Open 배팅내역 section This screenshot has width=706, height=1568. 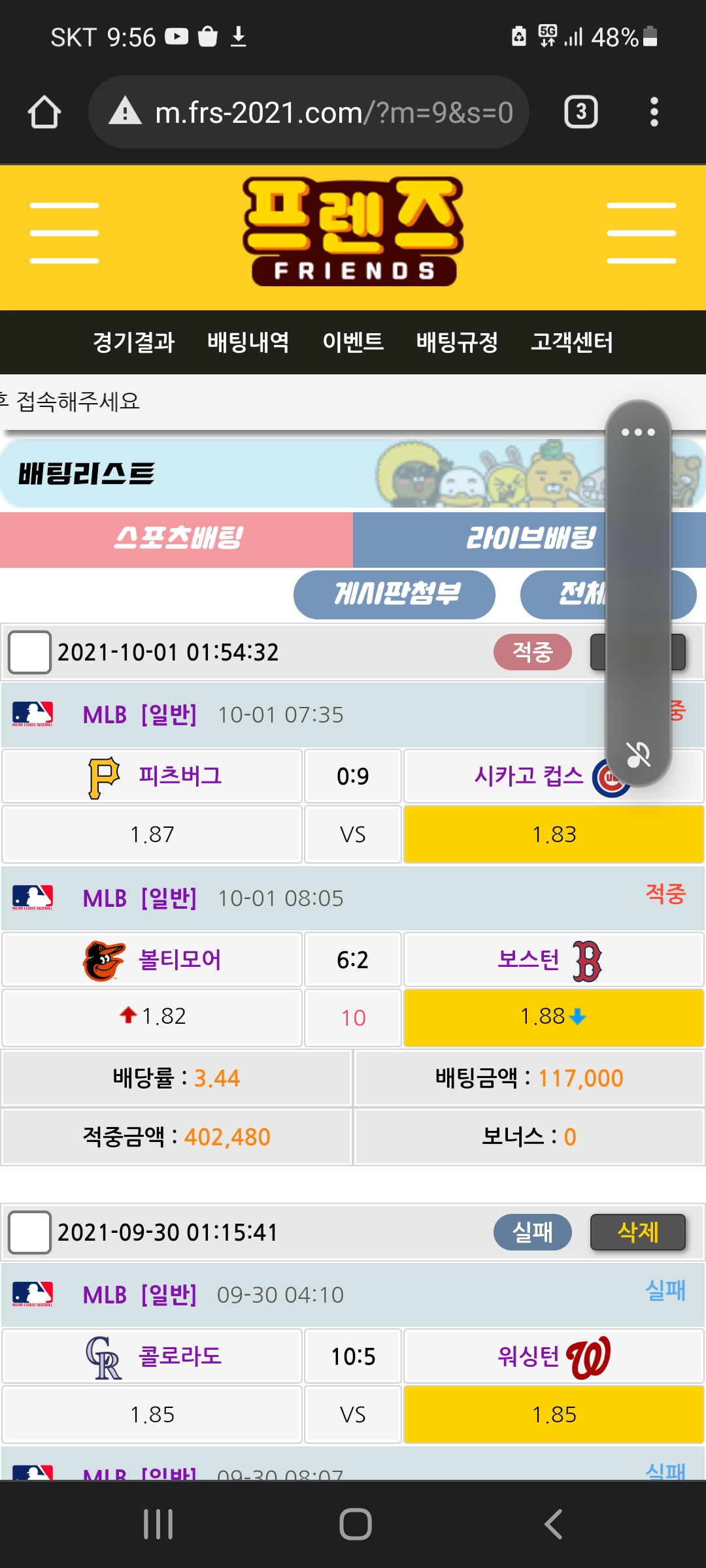(x=248, y=342)
